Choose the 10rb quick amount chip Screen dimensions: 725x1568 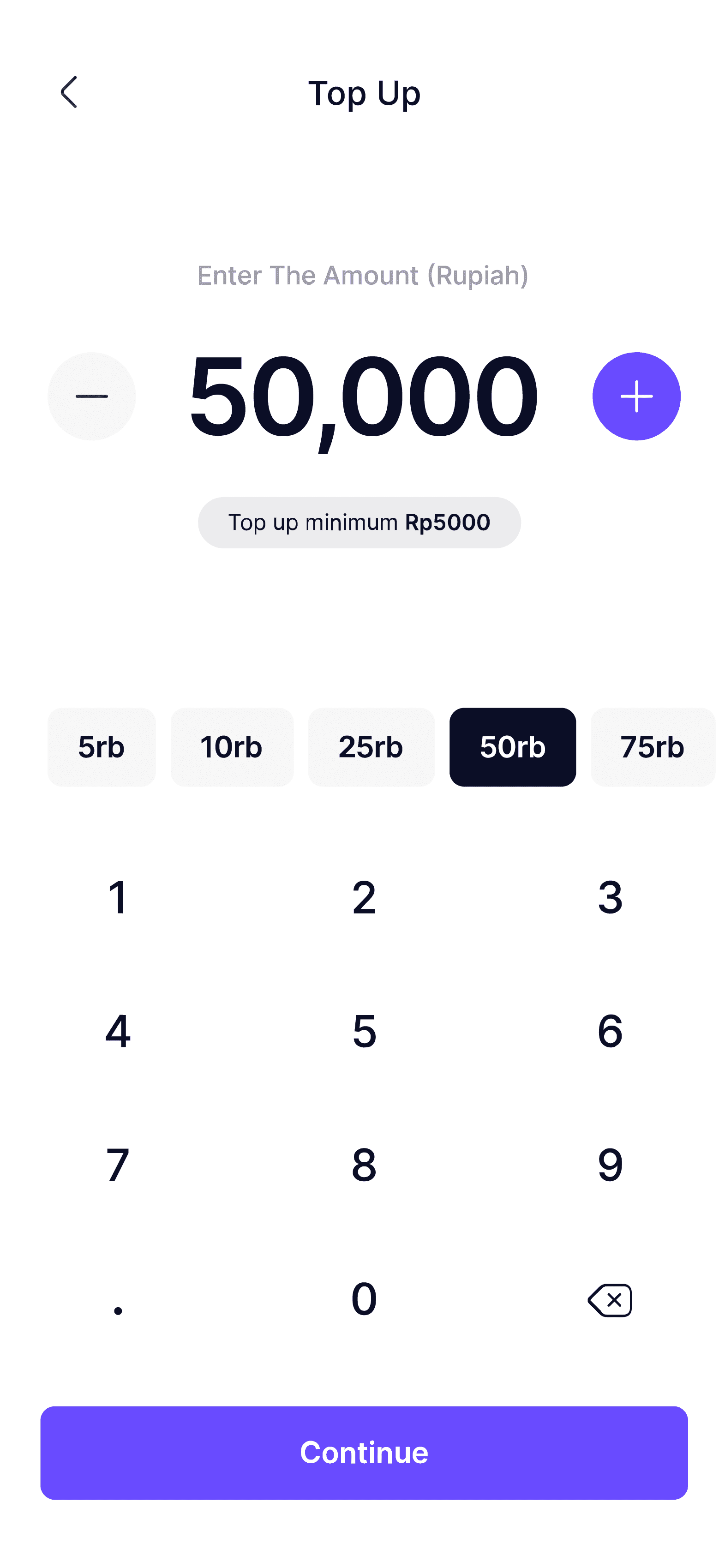click(232, 747)
